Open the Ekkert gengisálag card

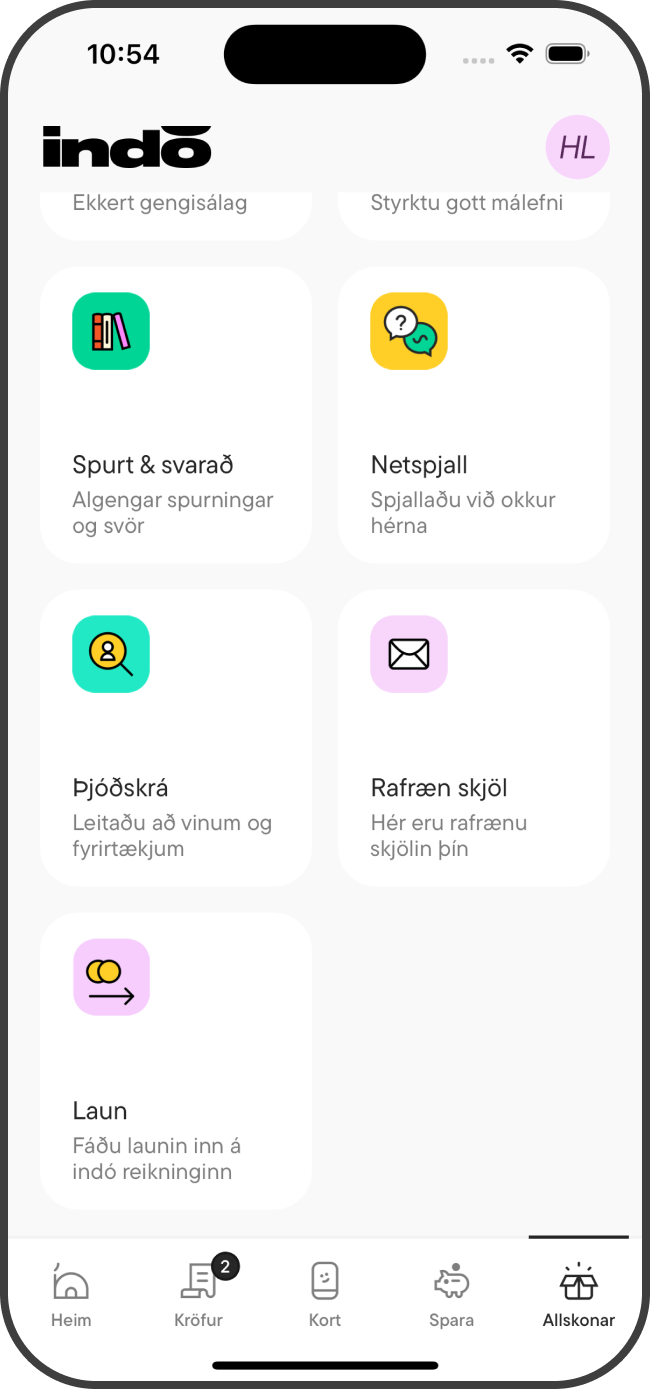175,211
